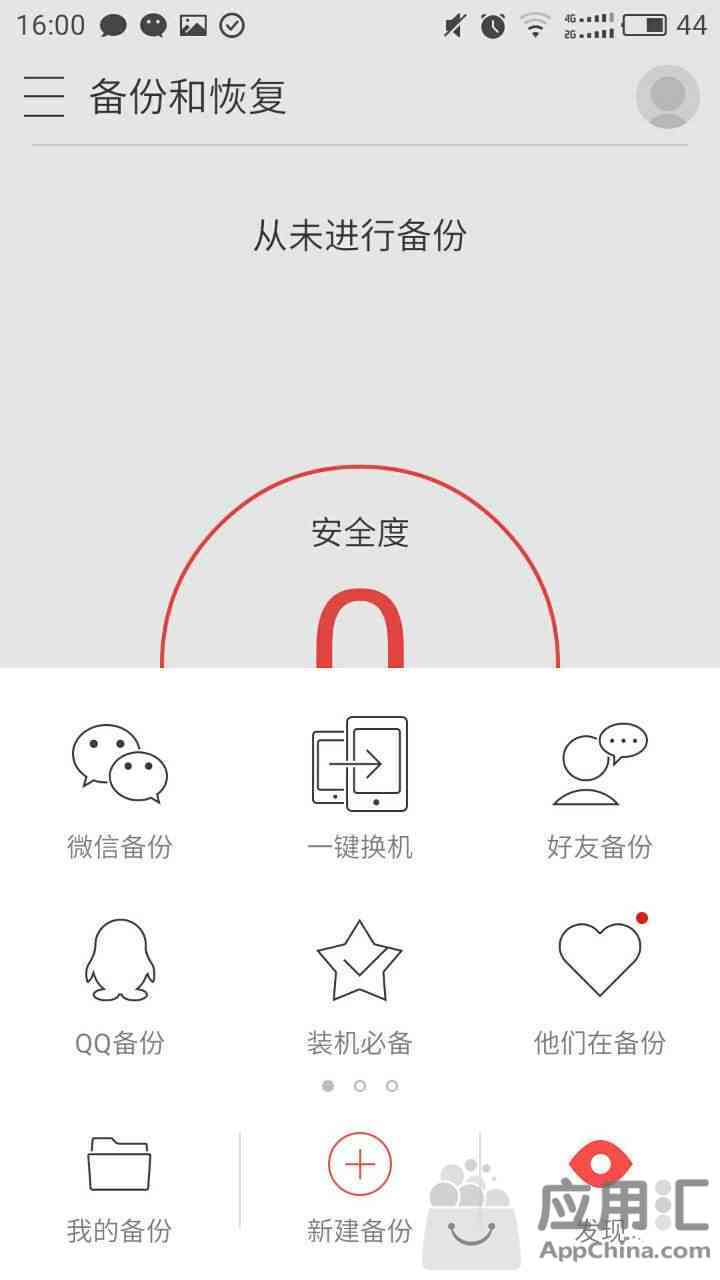This screenshot has height=1280, width=720.
Task: Go to 我的备份 folder tab
Action: (x=119, y=1190)
